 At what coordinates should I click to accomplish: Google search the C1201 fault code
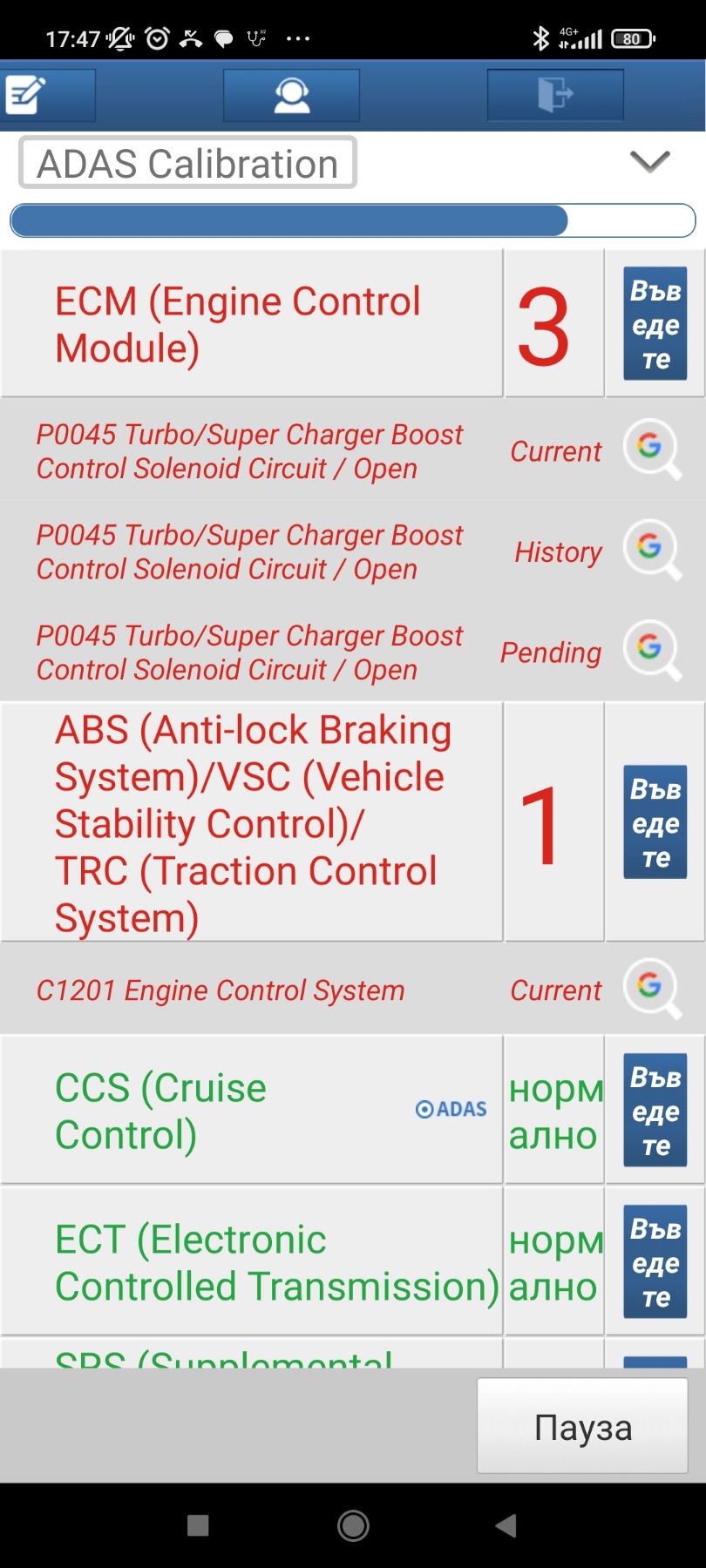click(x=651, y=988)
